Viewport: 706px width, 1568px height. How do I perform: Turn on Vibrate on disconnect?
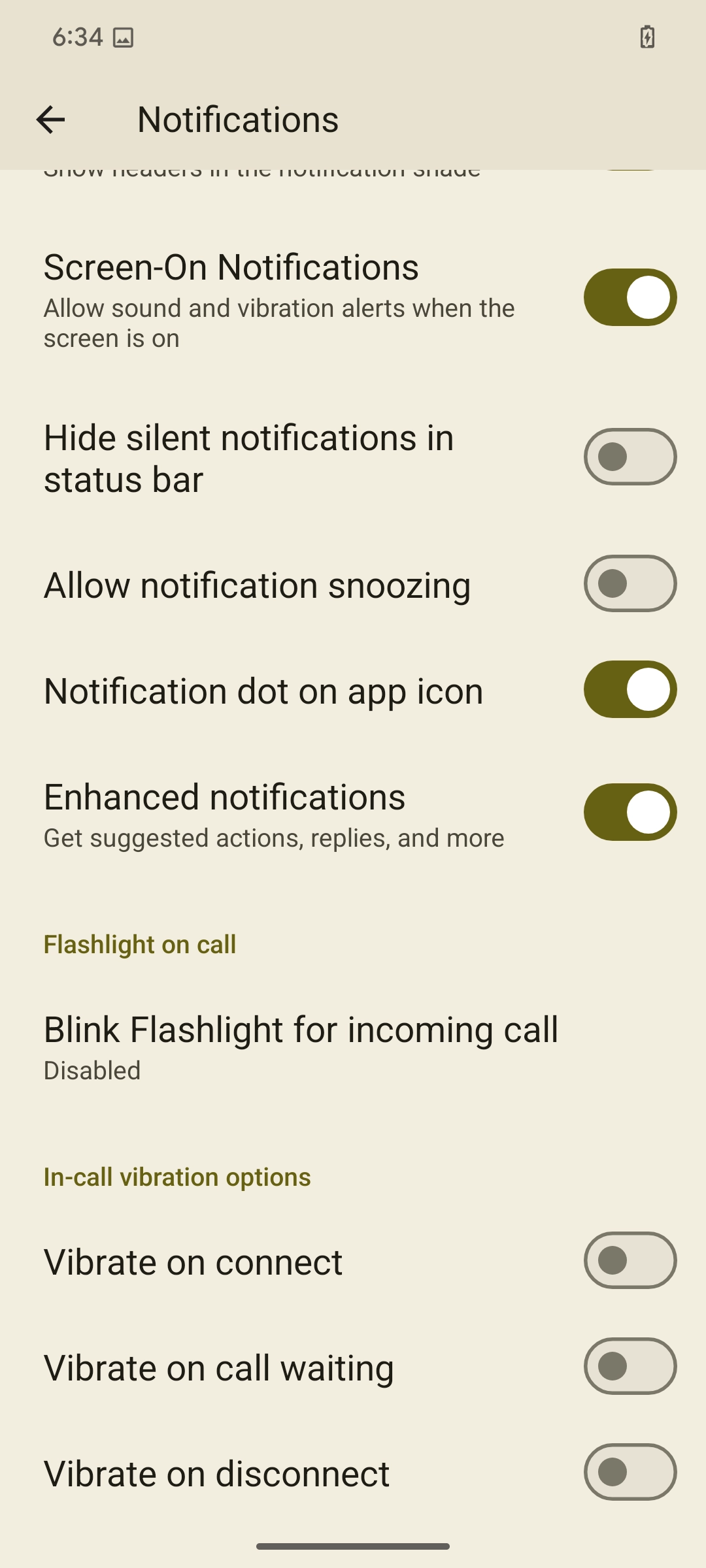(x=630, y=1472)
